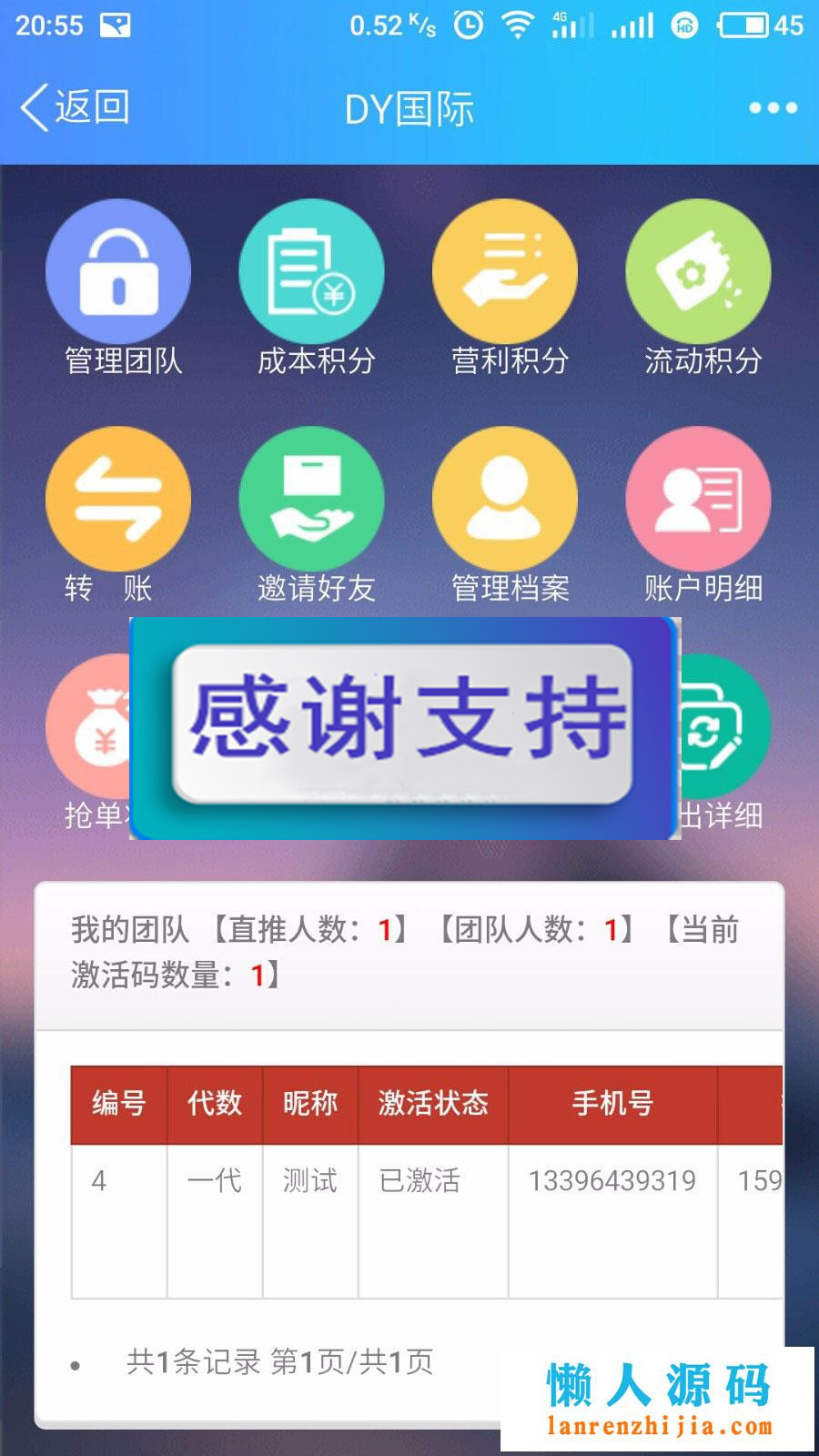View 账户明细 account details

pyautogui.click(x=698, y=499)
